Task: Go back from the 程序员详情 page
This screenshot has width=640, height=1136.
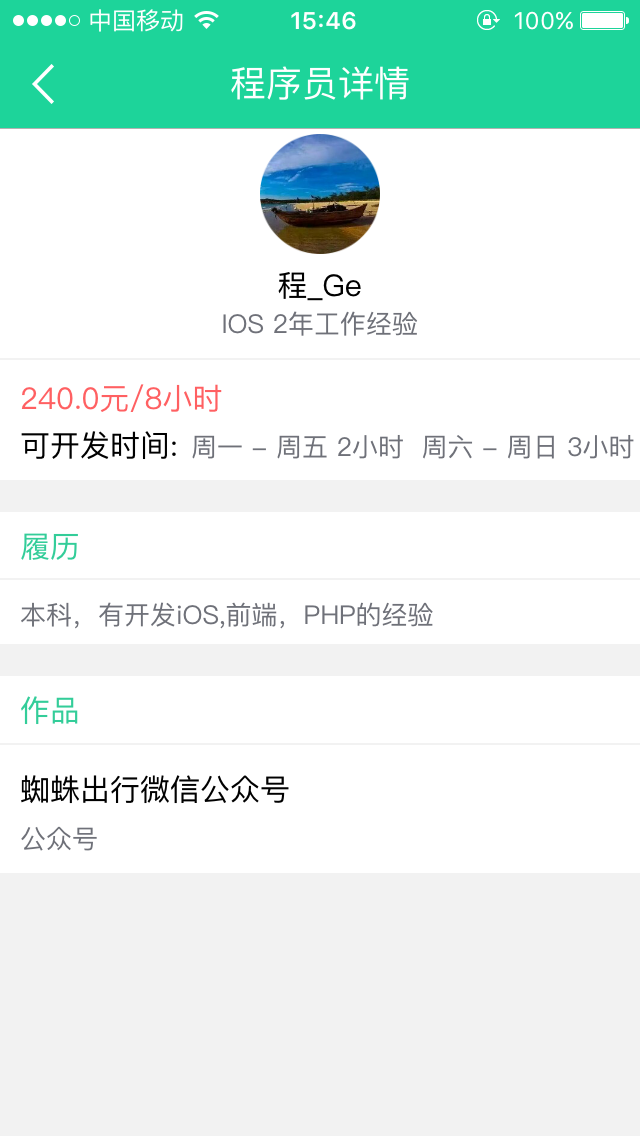Action: (43, 85)
